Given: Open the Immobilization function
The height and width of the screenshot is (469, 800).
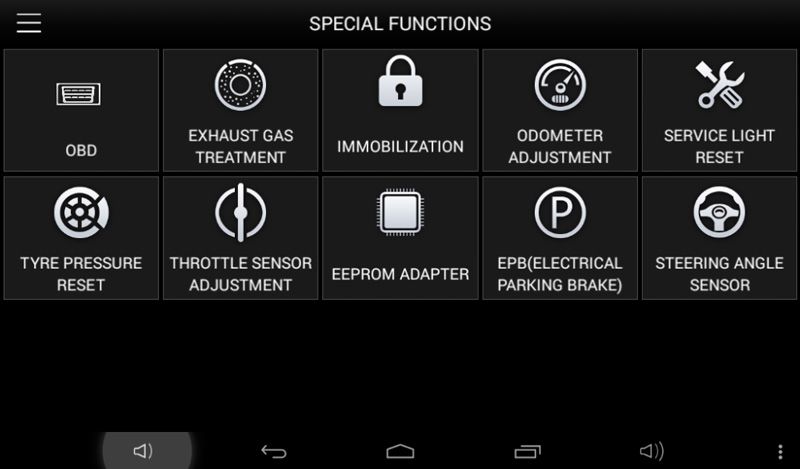Looking at the screenshot, I should 400,110.
